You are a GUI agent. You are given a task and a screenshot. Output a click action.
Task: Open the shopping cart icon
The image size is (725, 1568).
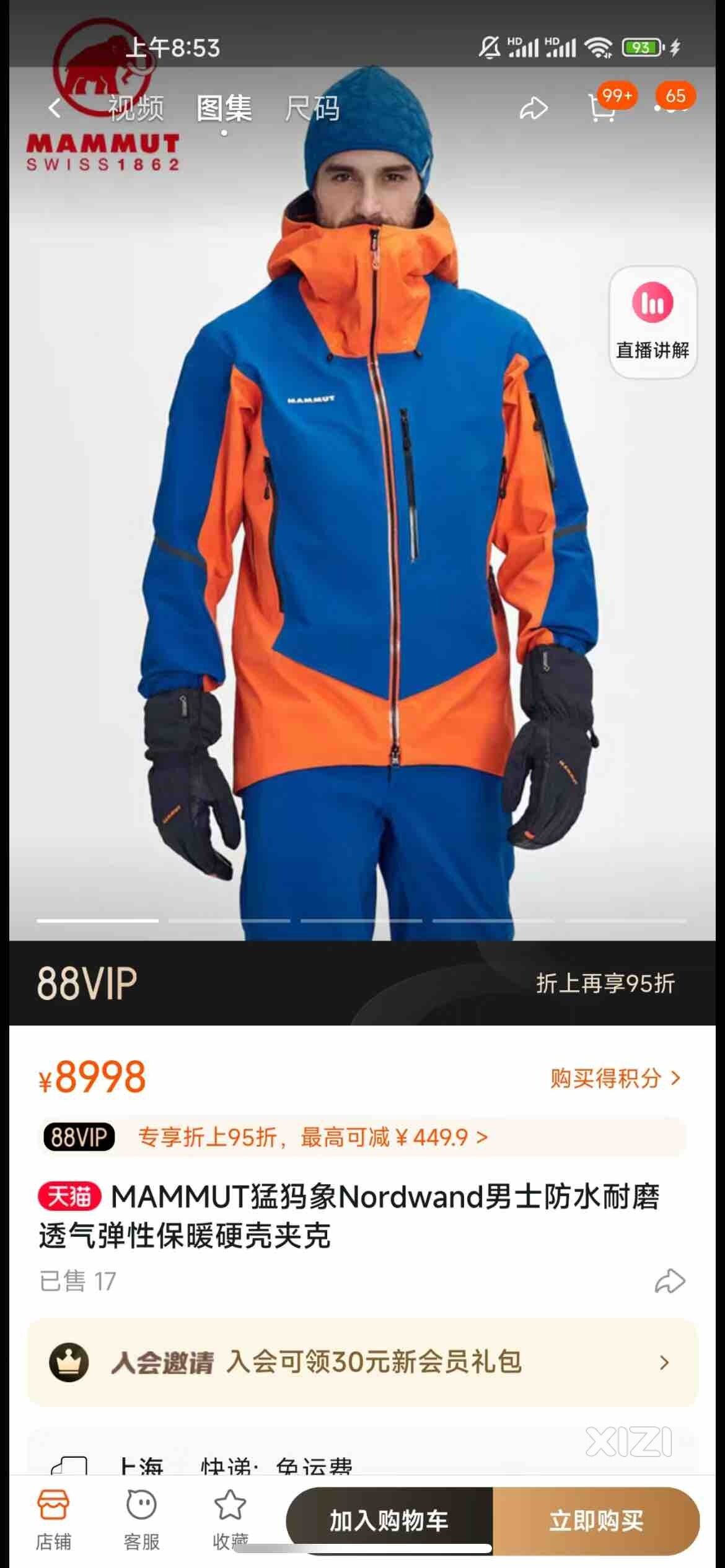click(x=601, y=108)
